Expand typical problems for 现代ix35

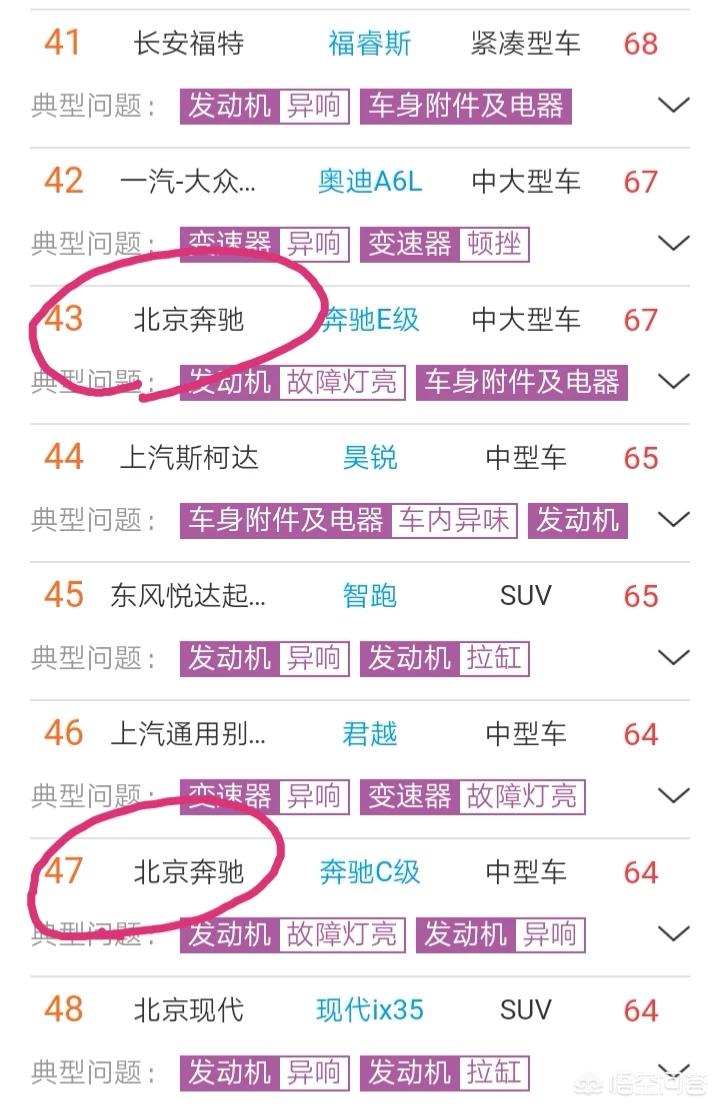coord(675,1068)
